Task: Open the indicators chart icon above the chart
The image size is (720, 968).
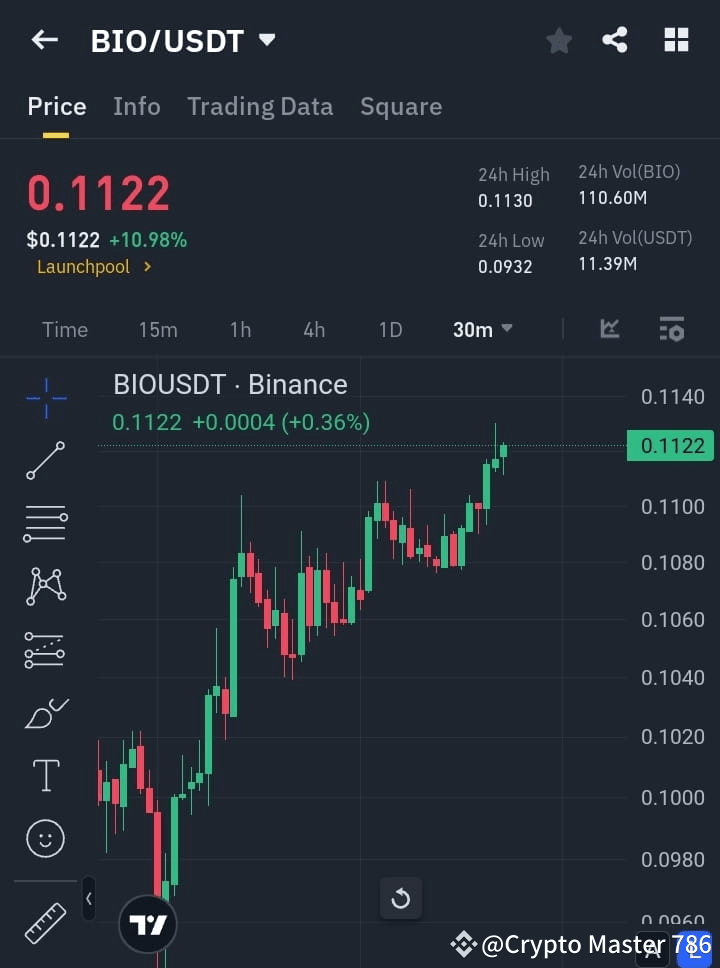Action: point(609,329)
